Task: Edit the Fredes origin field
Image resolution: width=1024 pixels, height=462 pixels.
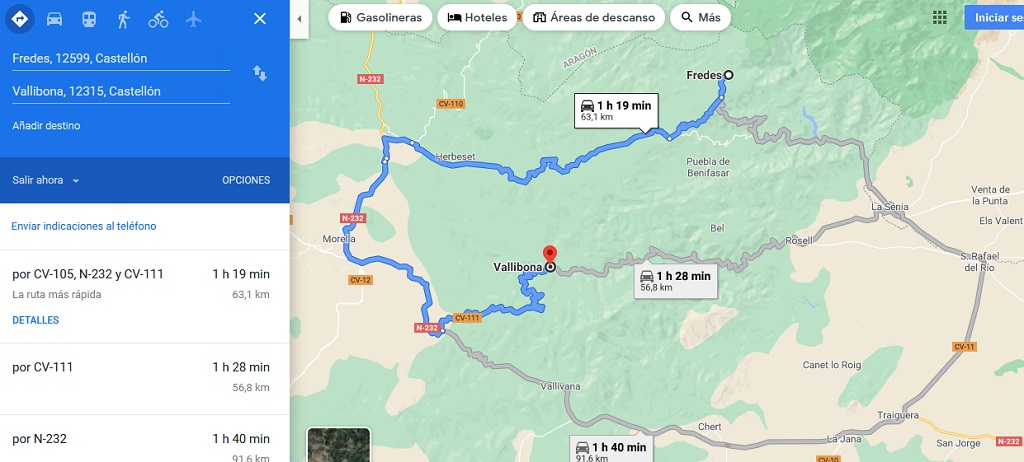Action: click(x=121, y=59)
